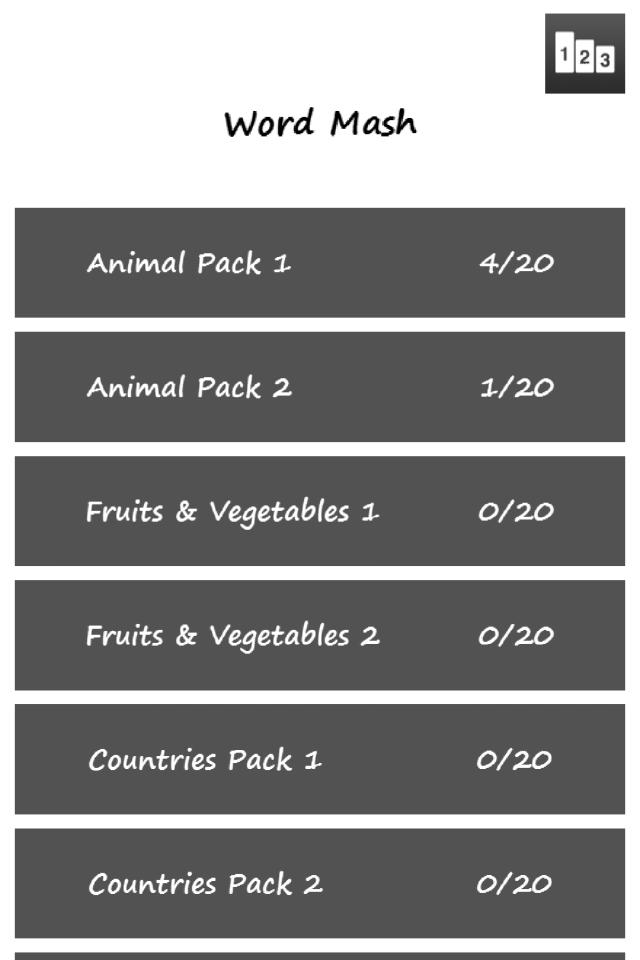Open the leaderboard rankings icon
The height and width of the screenshot is (960, 640).
pos(584,54)
